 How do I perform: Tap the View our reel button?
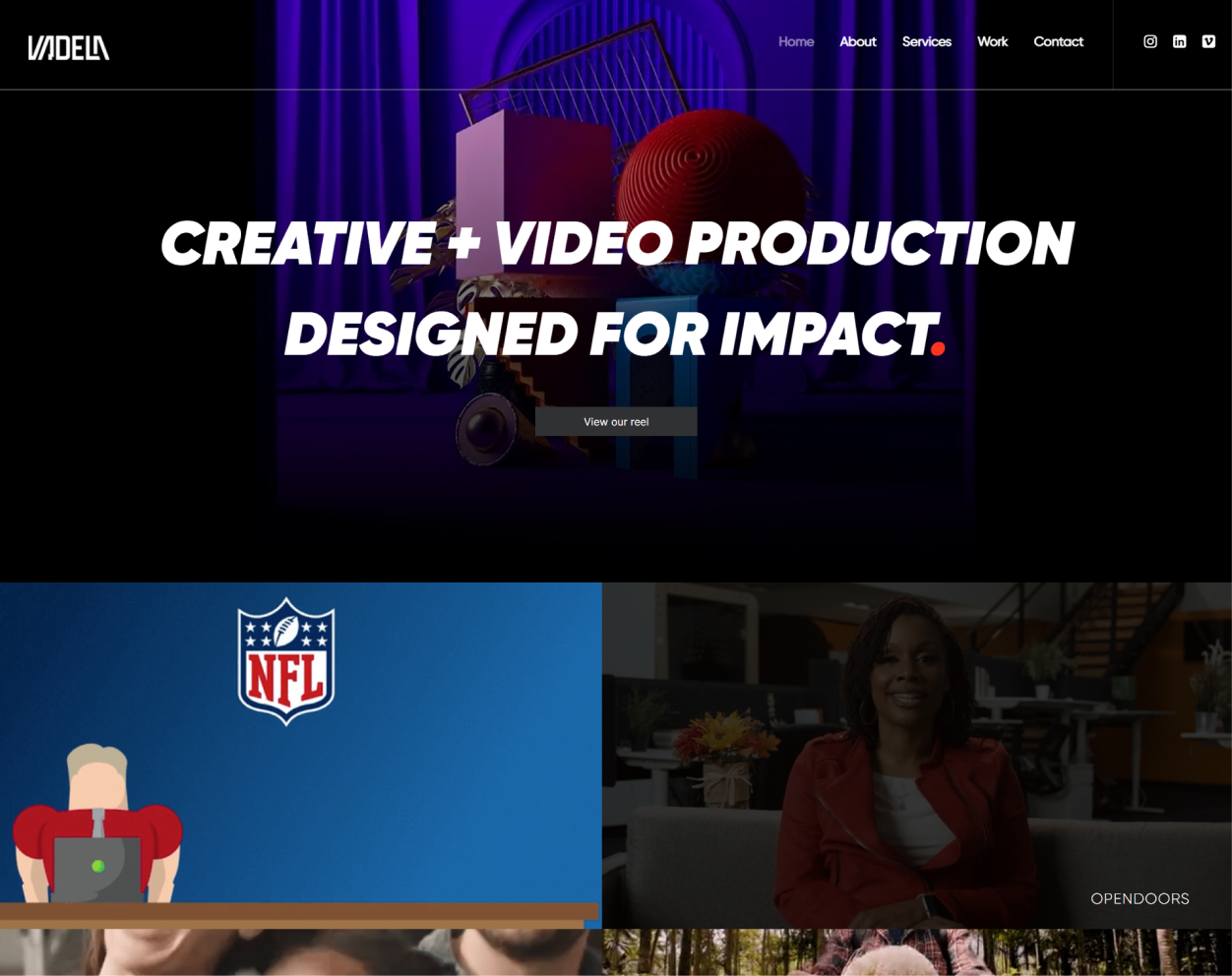[616, 421]
